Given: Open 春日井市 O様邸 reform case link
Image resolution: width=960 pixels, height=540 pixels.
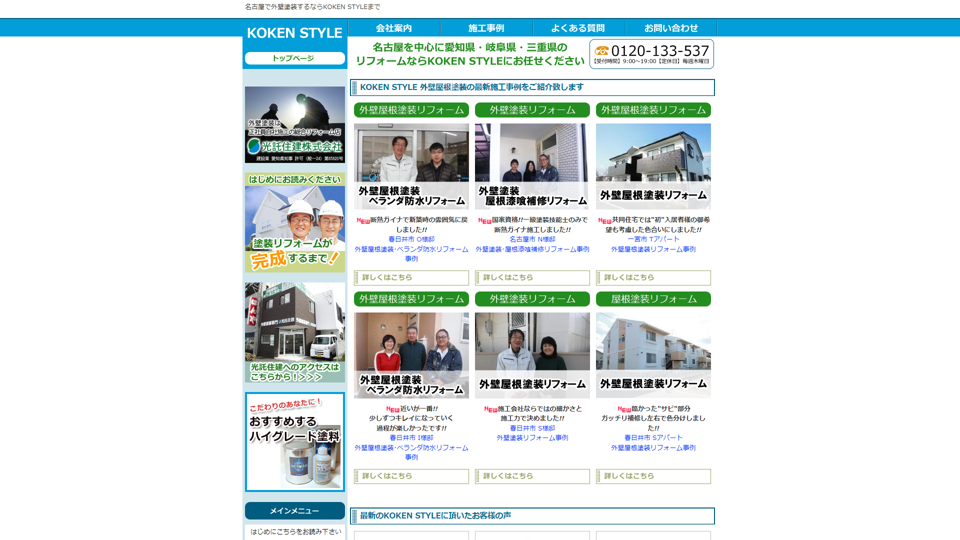Looking at the screenshot, I should tap(411, 240).
